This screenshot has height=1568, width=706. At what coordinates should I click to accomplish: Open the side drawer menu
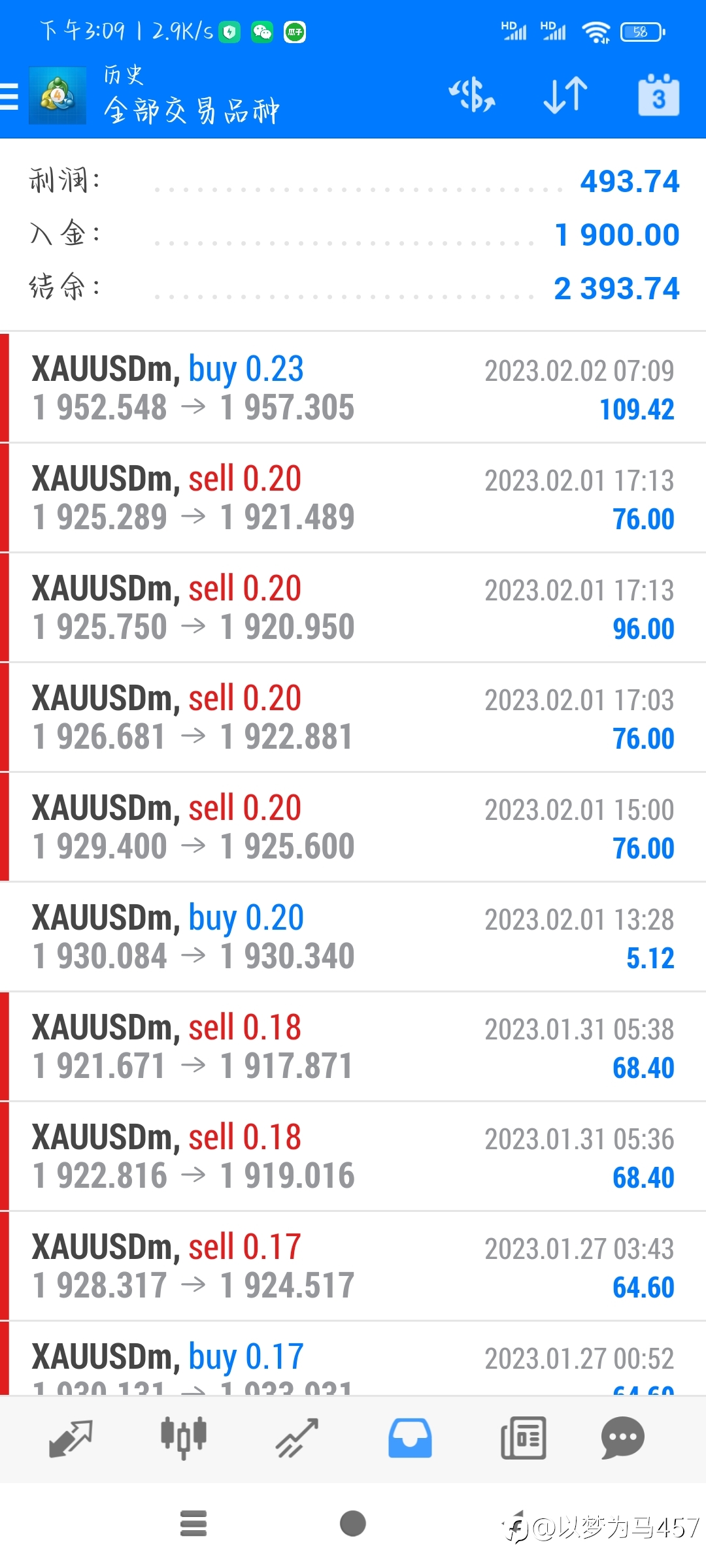pyautogui.click(x=10, y=97)
